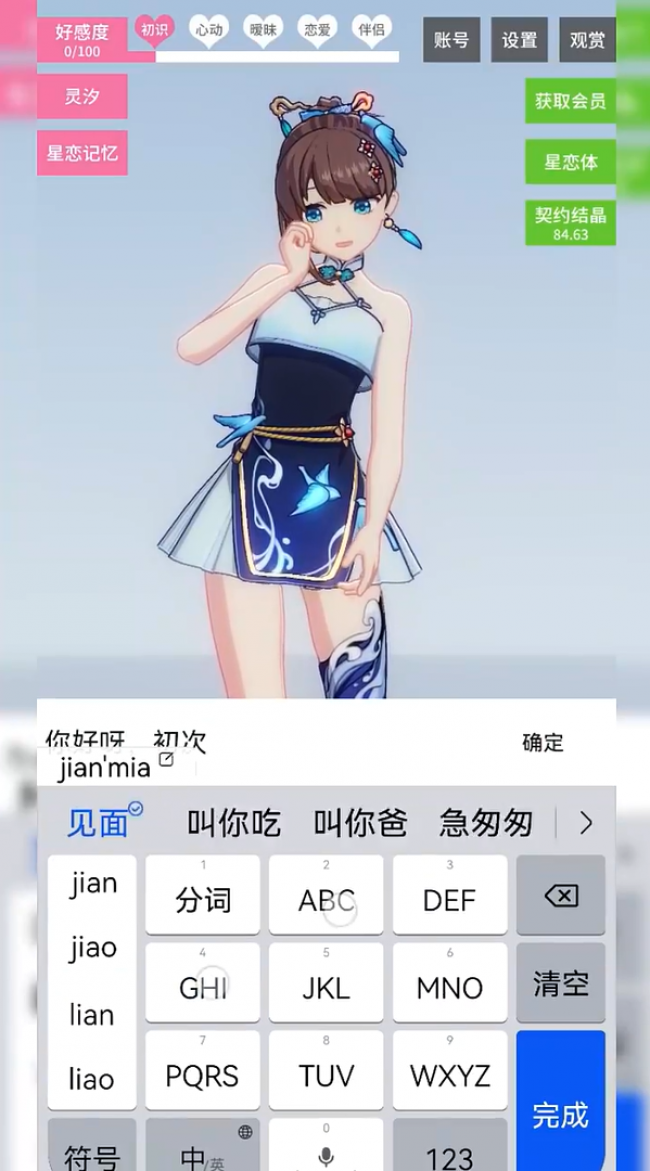Select pinyin option lian
650x1171 pixels.
(92, 1014)
